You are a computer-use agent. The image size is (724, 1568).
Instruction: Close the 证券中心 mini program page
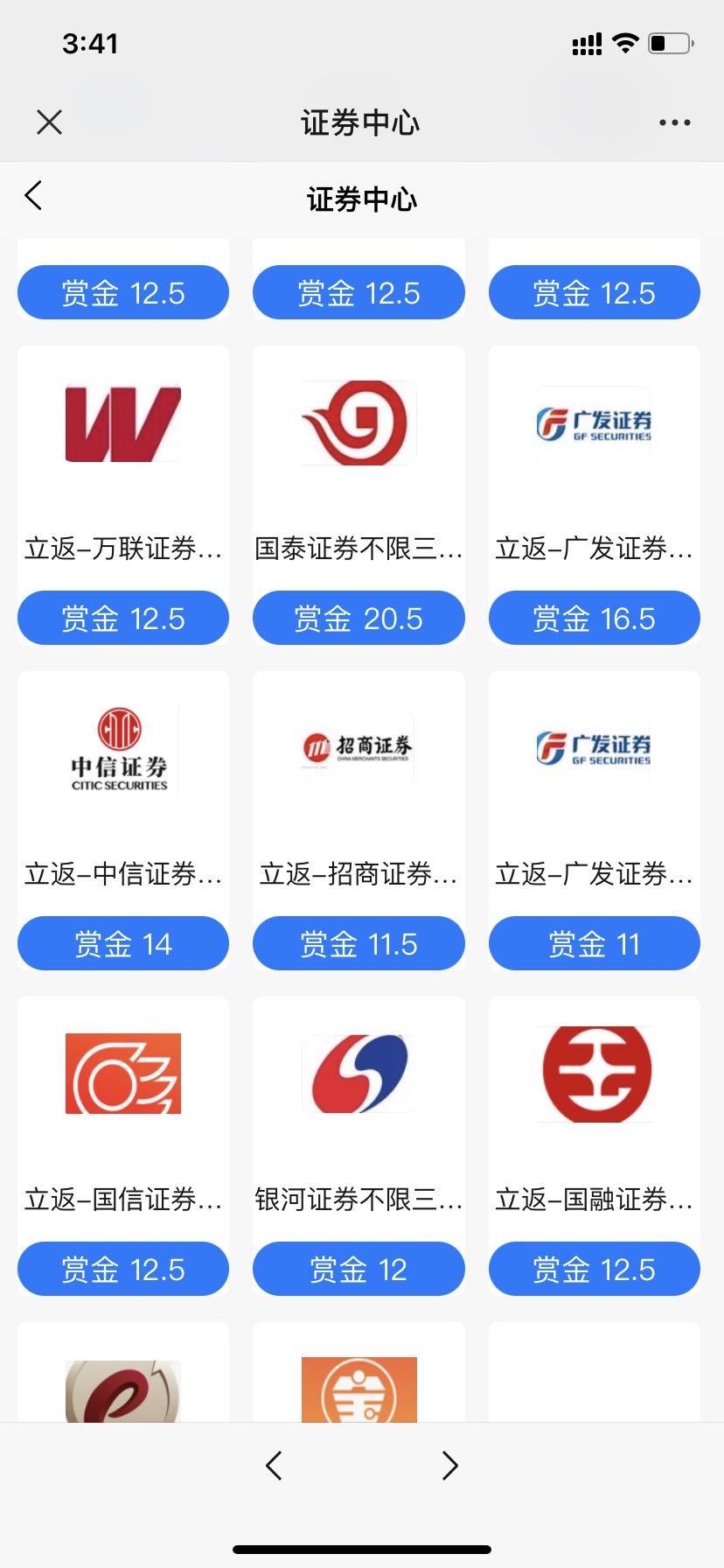pyautogui.click(x=50, y=122)
